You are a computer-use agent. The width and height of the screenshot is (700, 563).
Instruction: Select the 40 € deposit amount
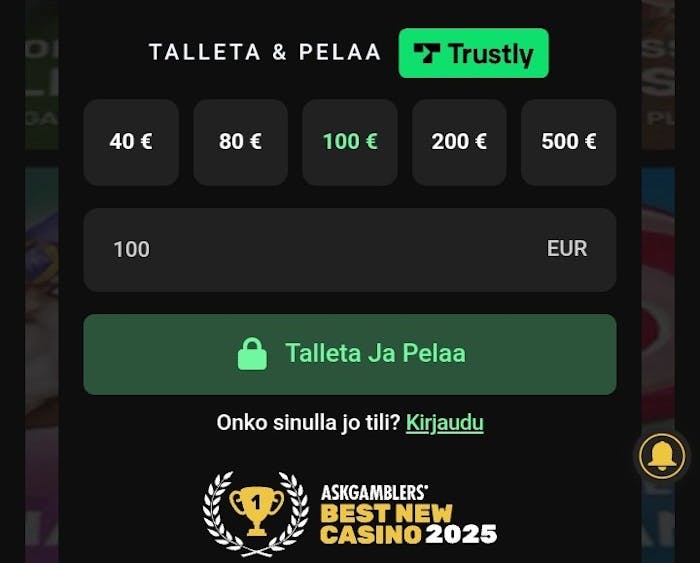[x=131, y=142]
